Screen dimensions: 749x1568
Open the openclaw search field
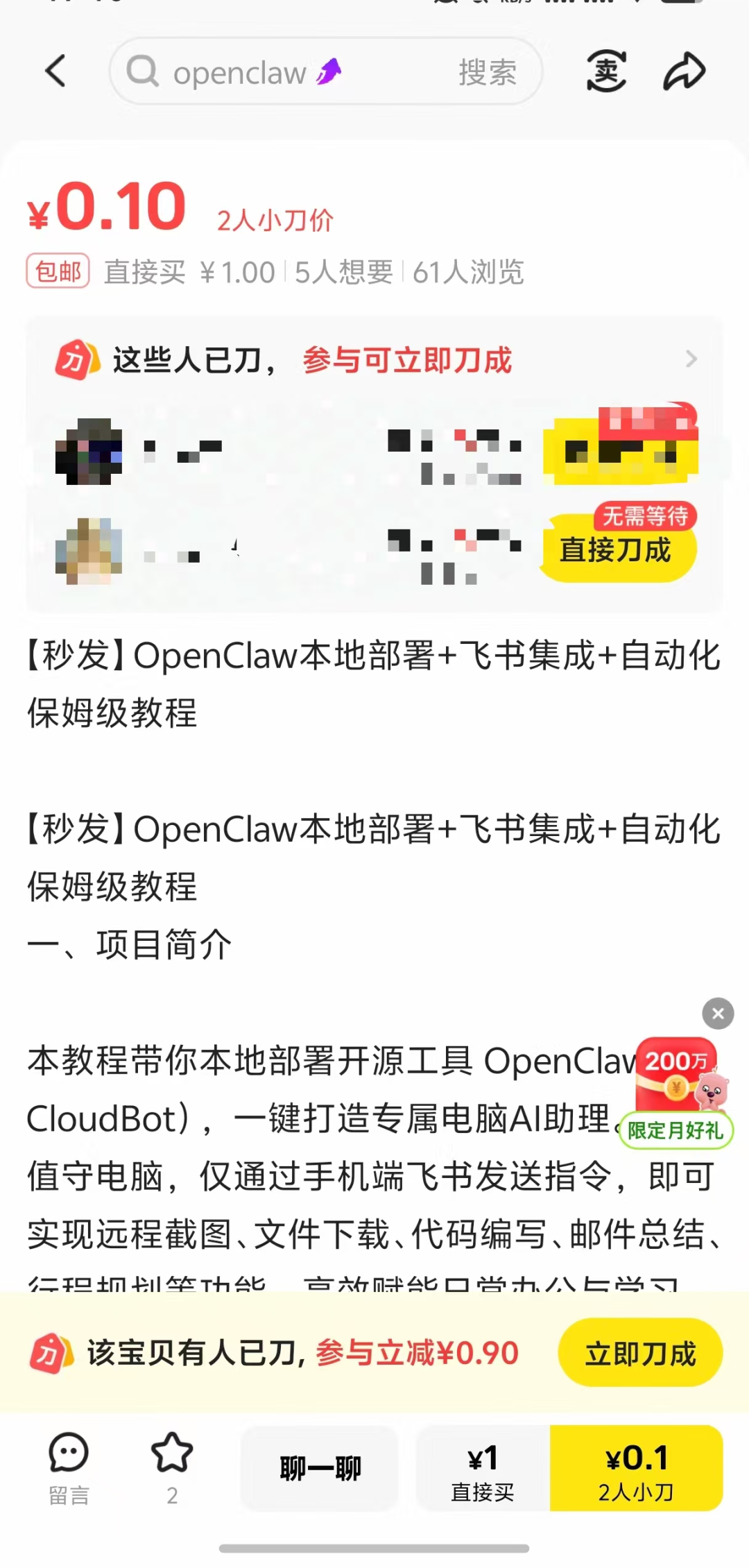tap(277, 72)
